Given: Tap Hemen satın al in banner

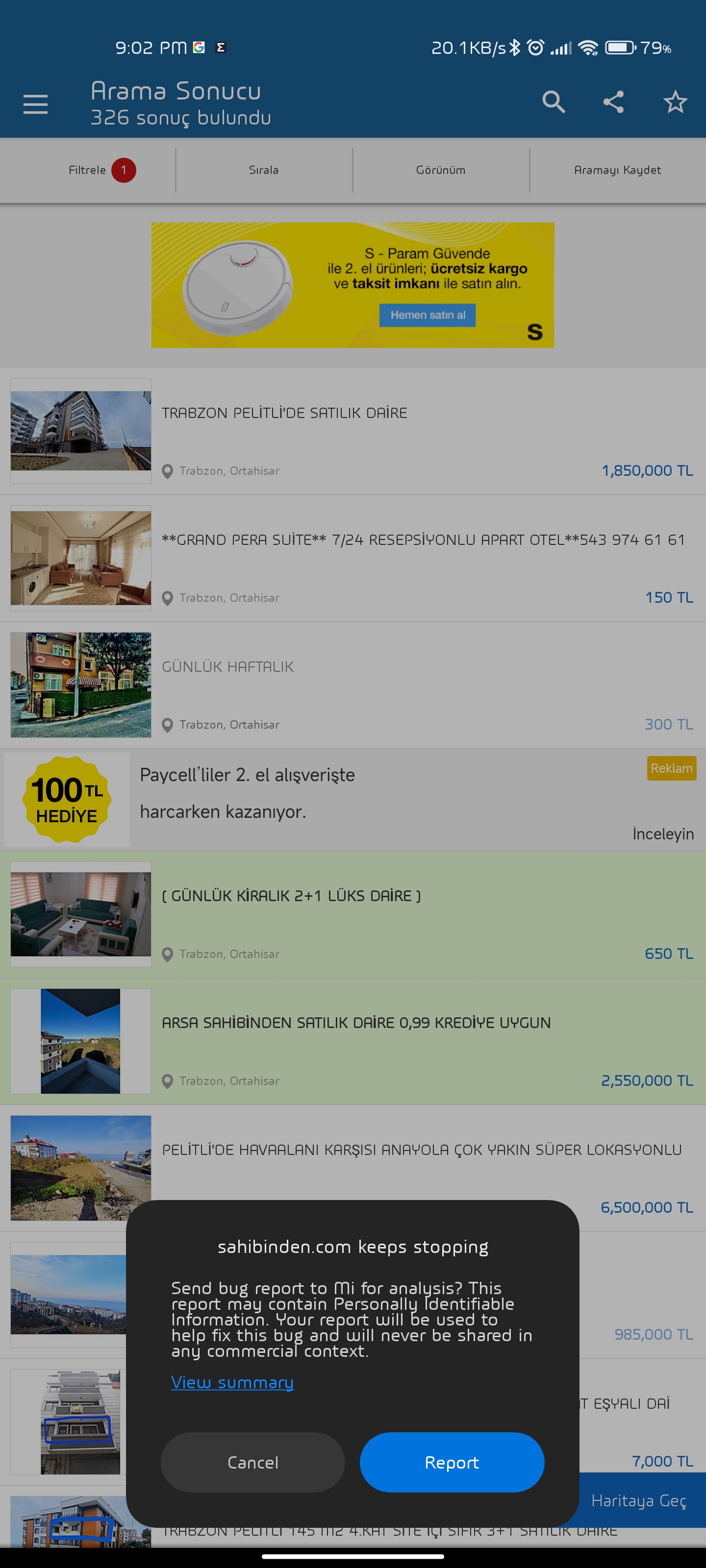Looking at the screenshot, I should (427, 315).
